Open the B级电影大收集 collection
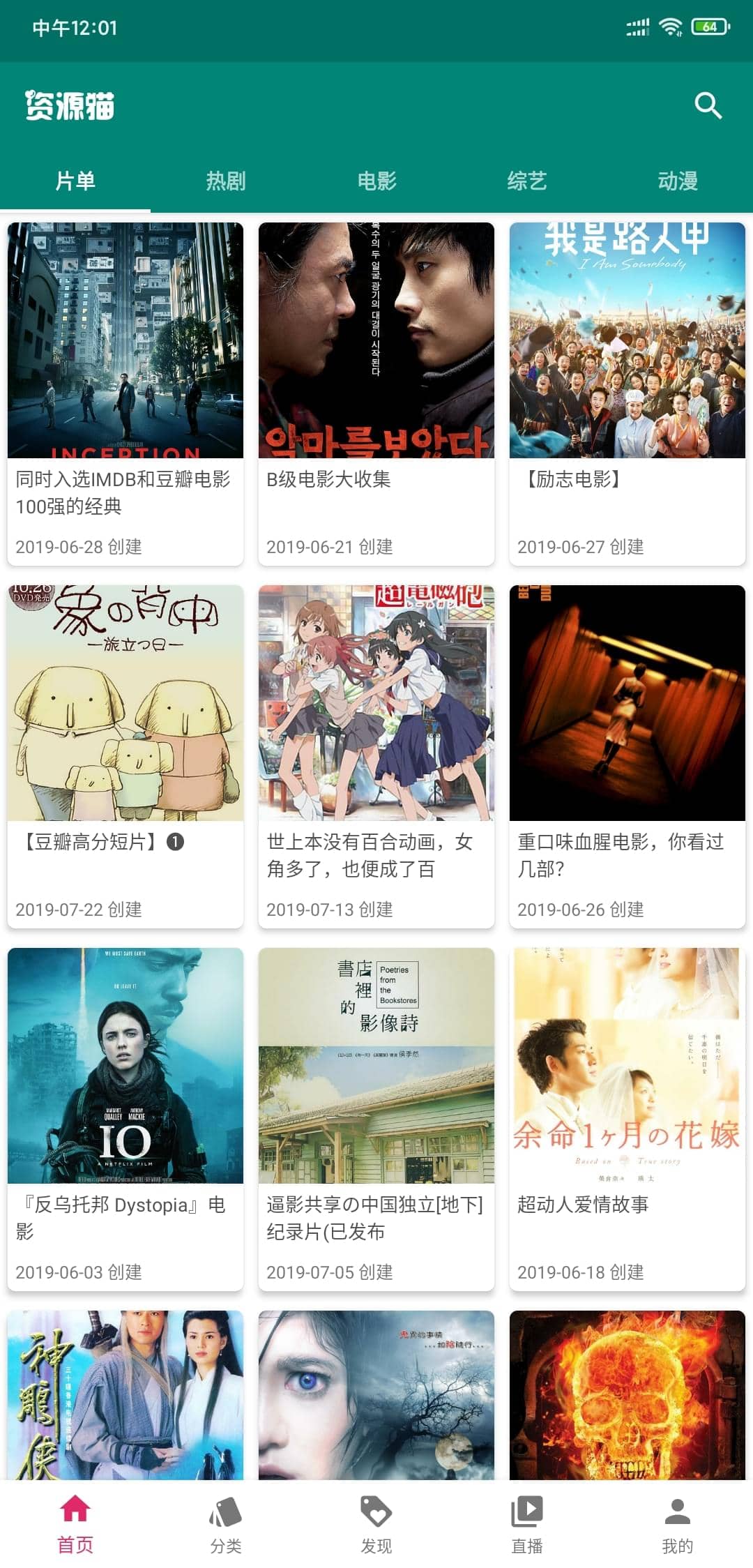The width and height of the screenshot is (753, 1568). (x=376, y=480)
